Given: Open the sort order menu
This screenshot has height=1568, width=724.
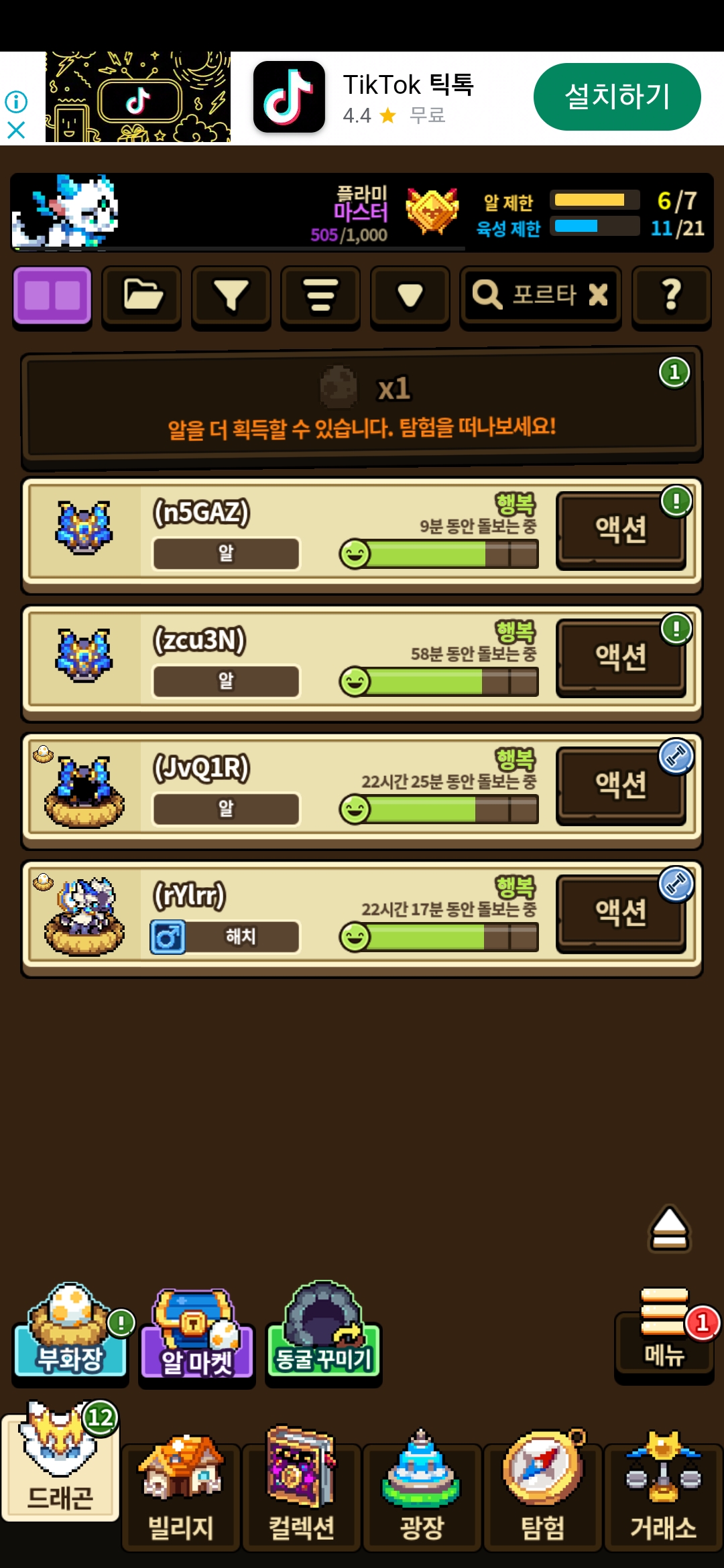Looking at the screenshot, I should click(320, 296).
